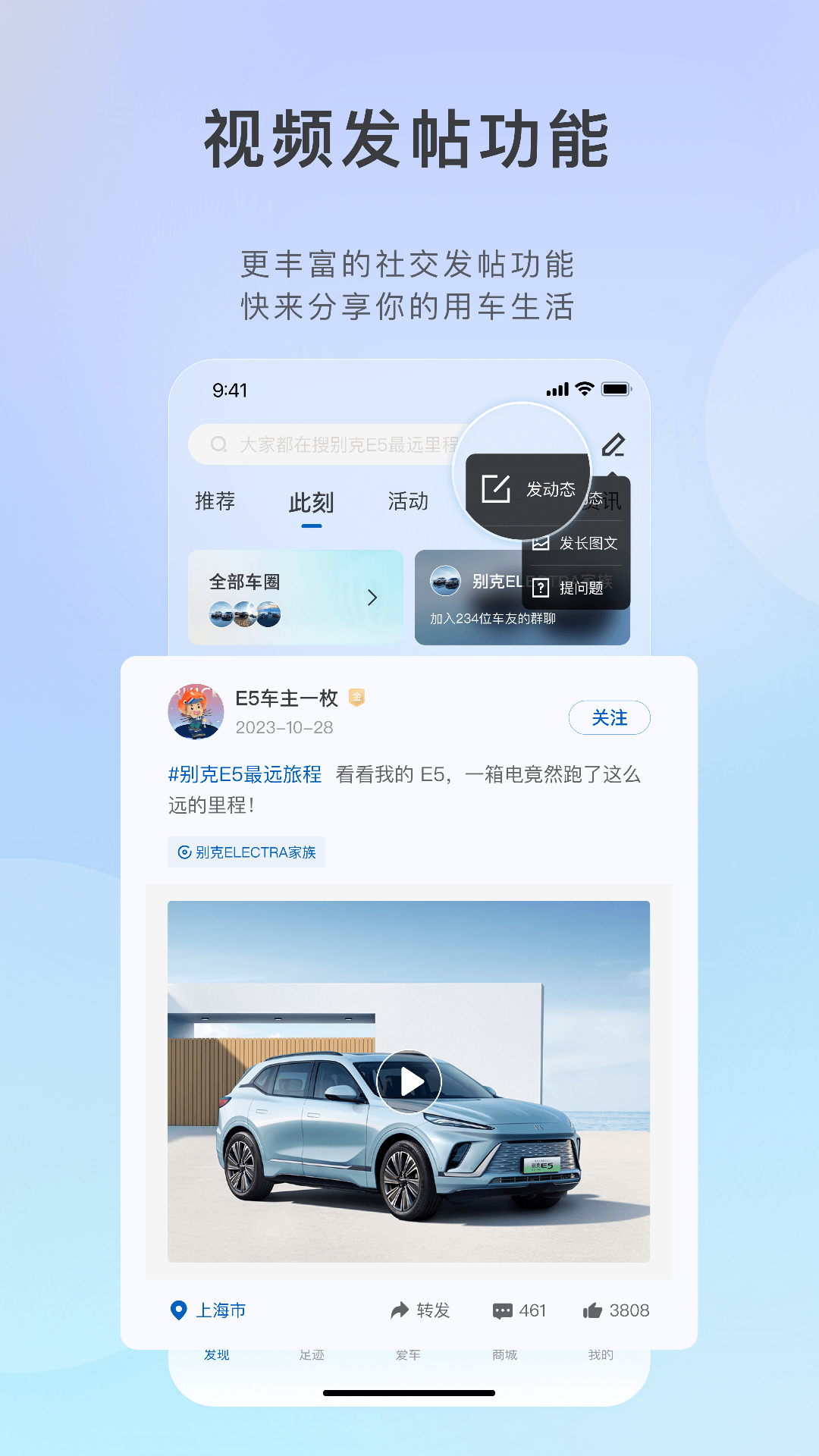Screen dimensions: 819x1456
Task: Expand 全部车圈 with its chevron arrow
Action: click(372, 598)
